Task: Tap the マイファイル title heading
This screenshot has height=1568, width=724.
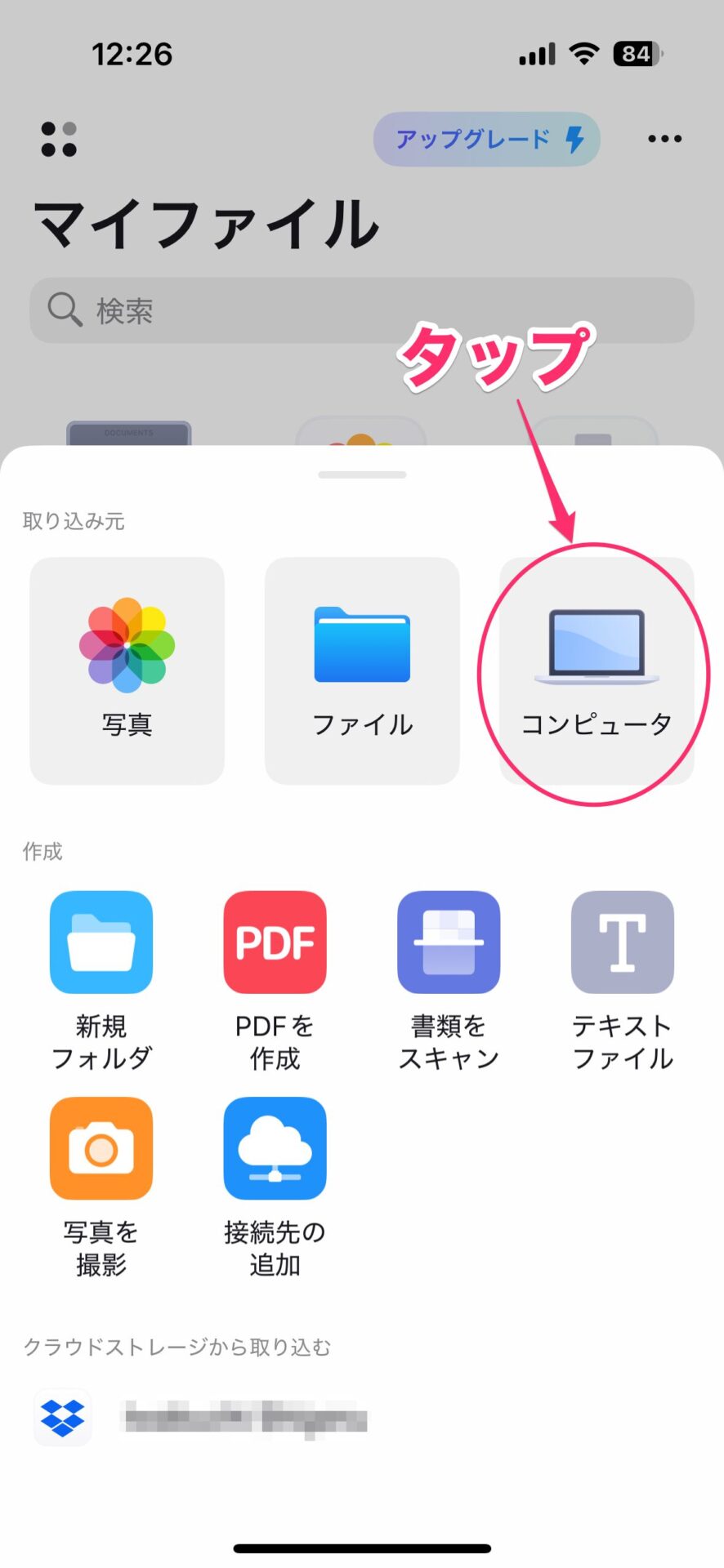Action: pos(204,226)
